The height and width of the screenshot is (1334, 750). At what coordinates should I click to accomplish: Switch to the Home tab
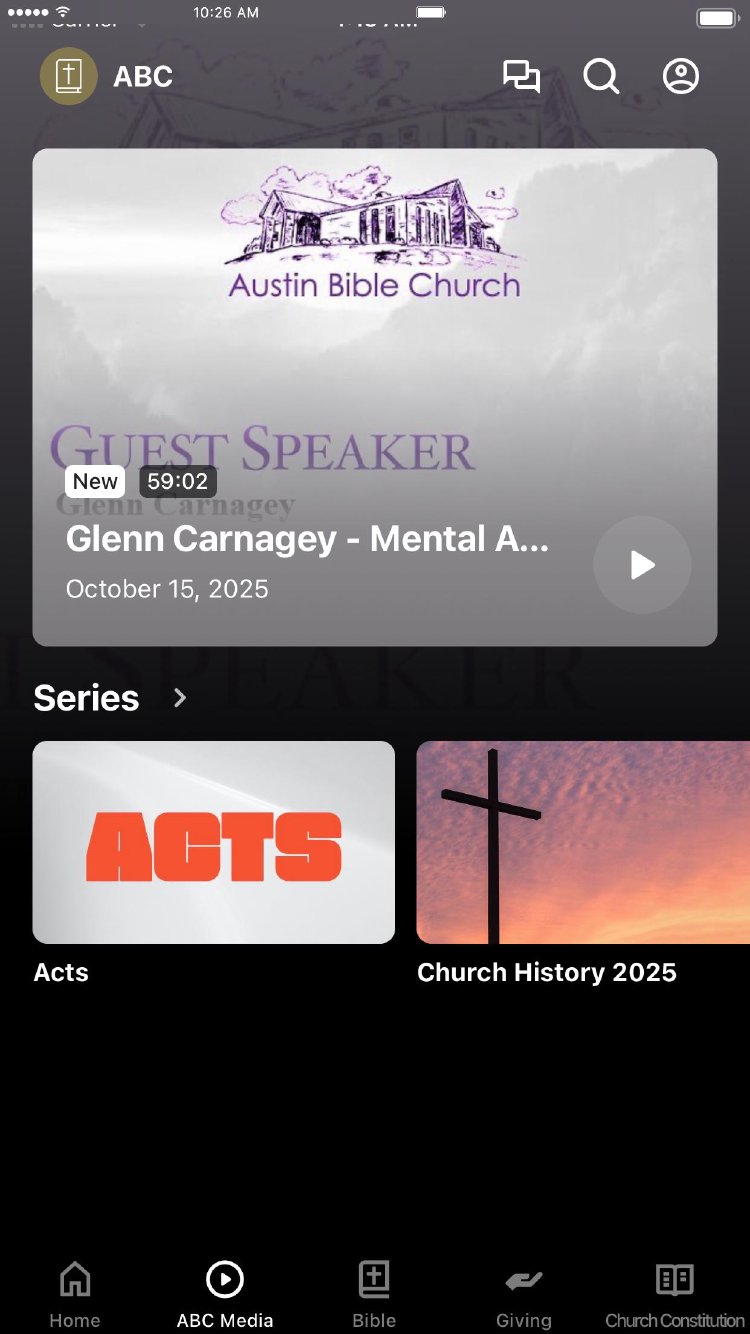point(75,1294)
